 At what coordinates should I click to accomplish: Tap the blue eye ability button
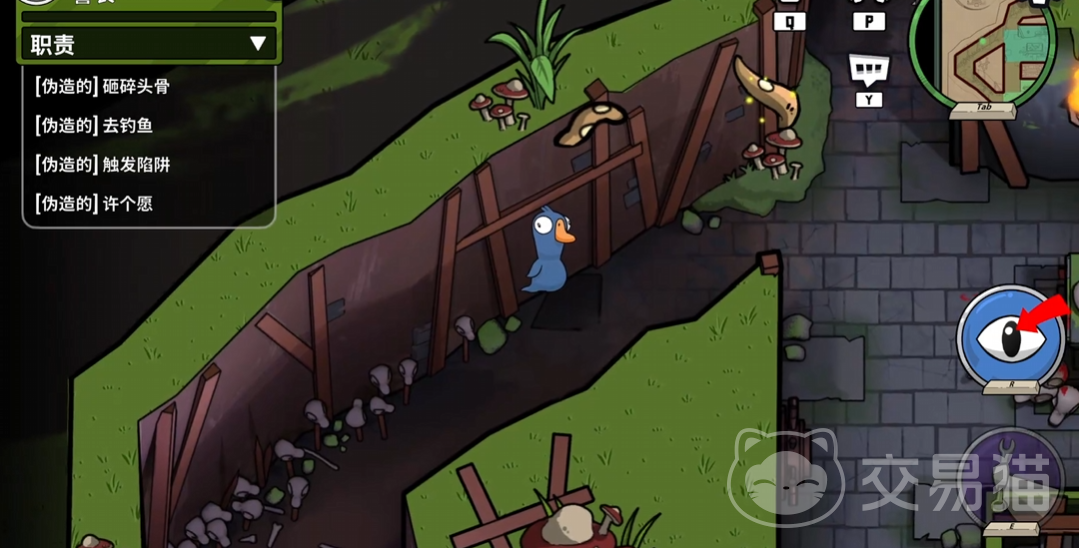pyautogui.click(x=1009, y=337)
